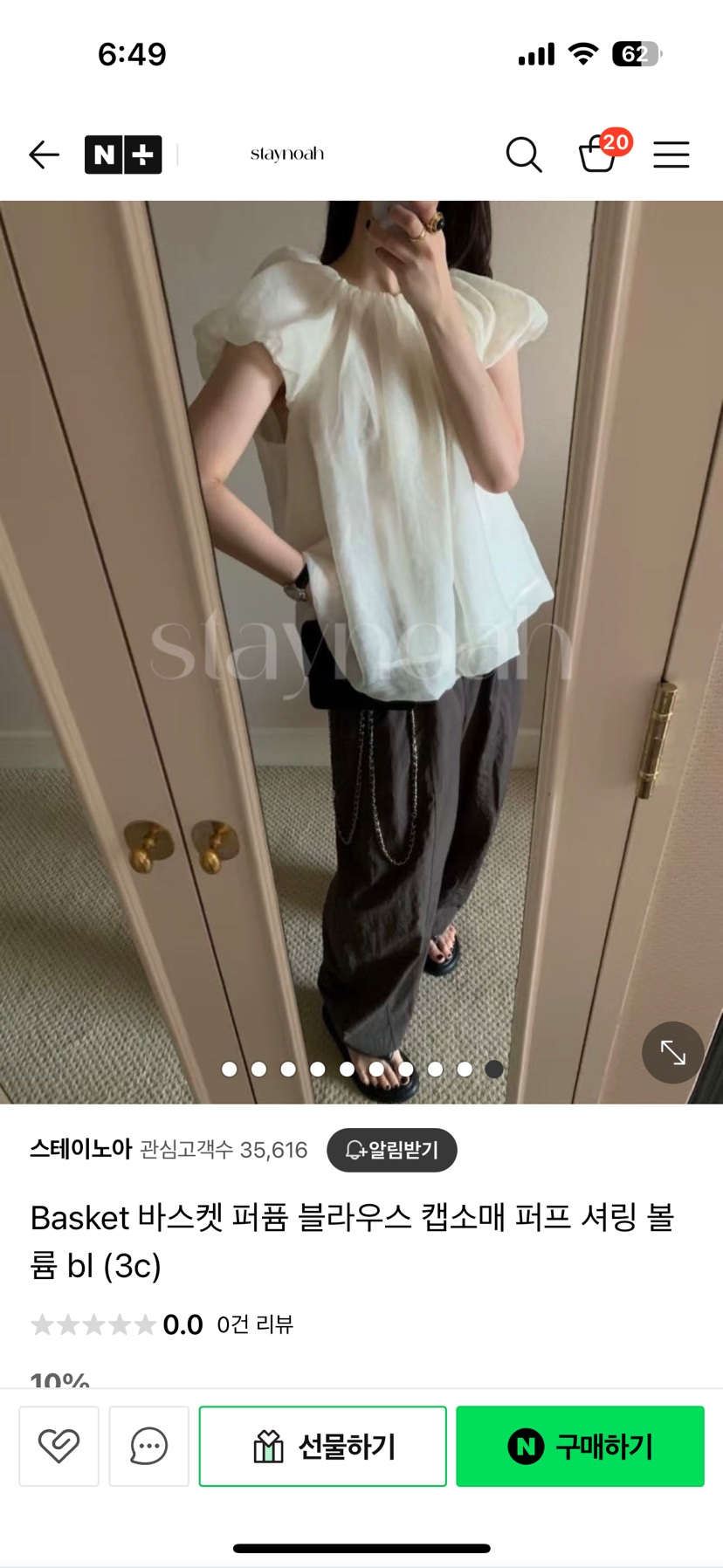The height and width of the screenshot is (1568, 723).
Task: Tap the 알림받기 notification button
Action: [392, 1150]
